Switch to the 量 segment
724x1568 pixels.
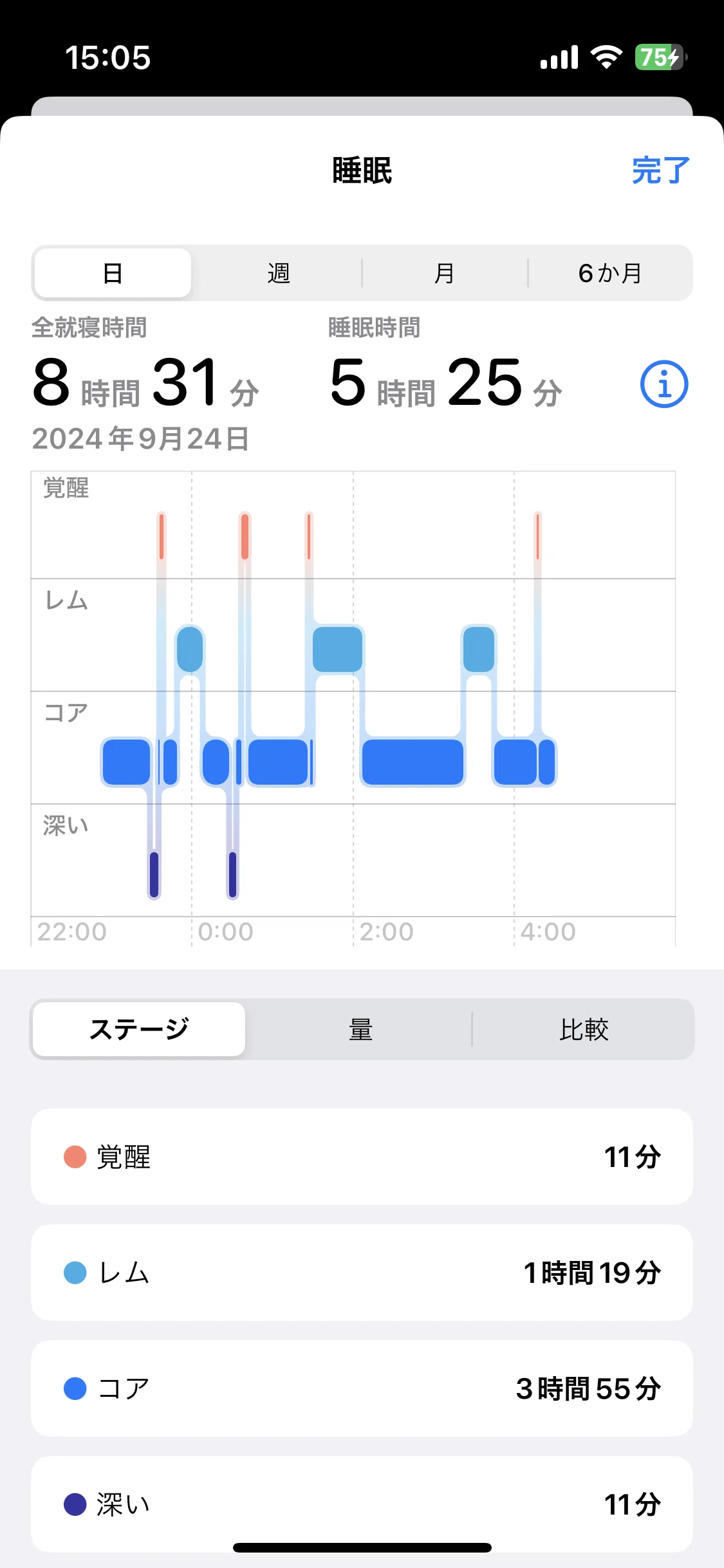pos(360,1029)
